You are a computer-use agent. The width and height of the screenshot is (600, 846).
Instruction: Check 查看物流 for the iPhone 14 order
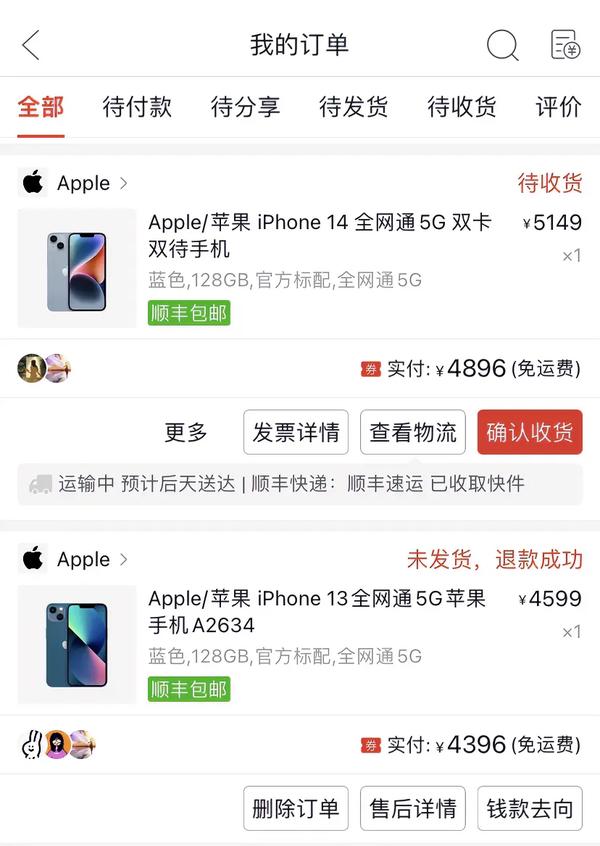pos(413,432)
